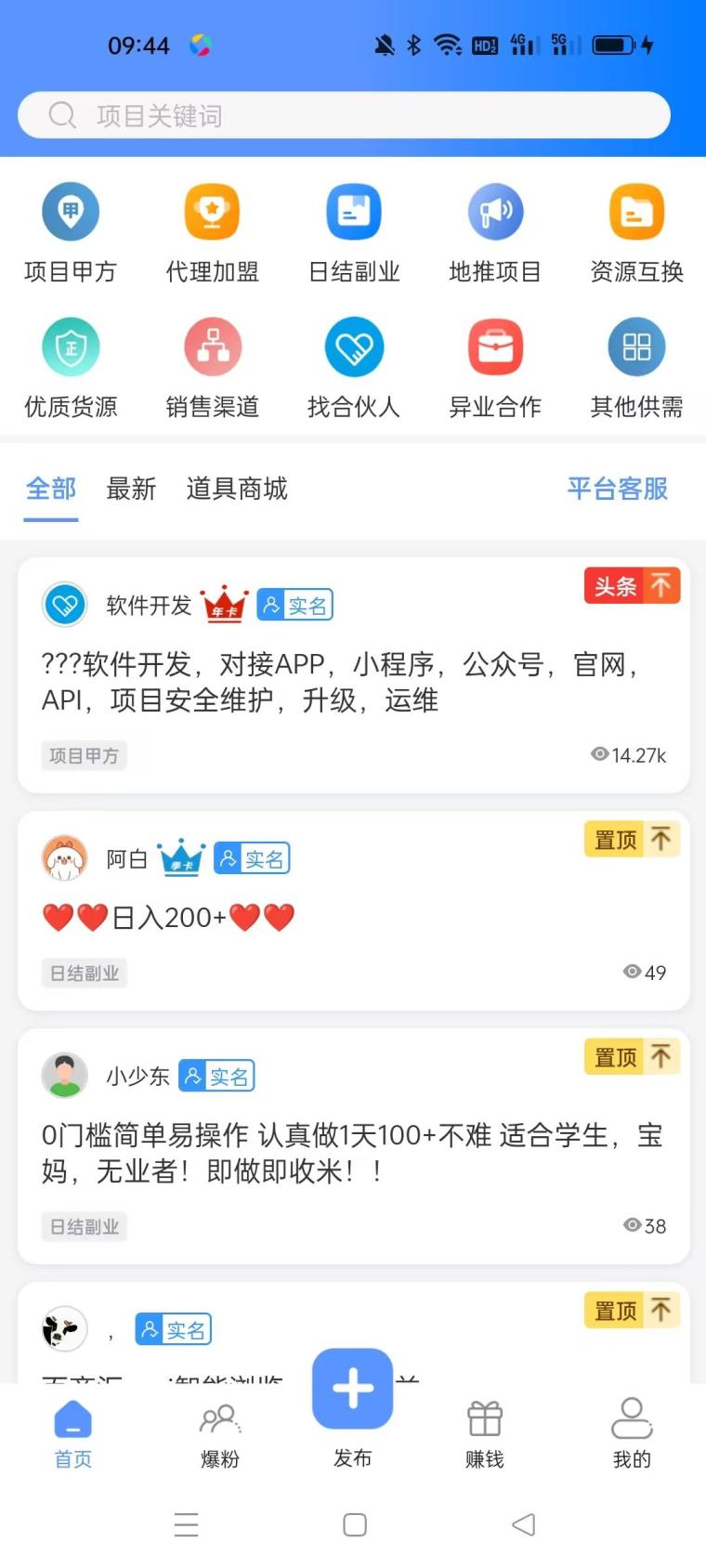This screenshot has width=706, height=1568.
Task: Open the 赚钱 gift tab
Action: click(484, 1432)
